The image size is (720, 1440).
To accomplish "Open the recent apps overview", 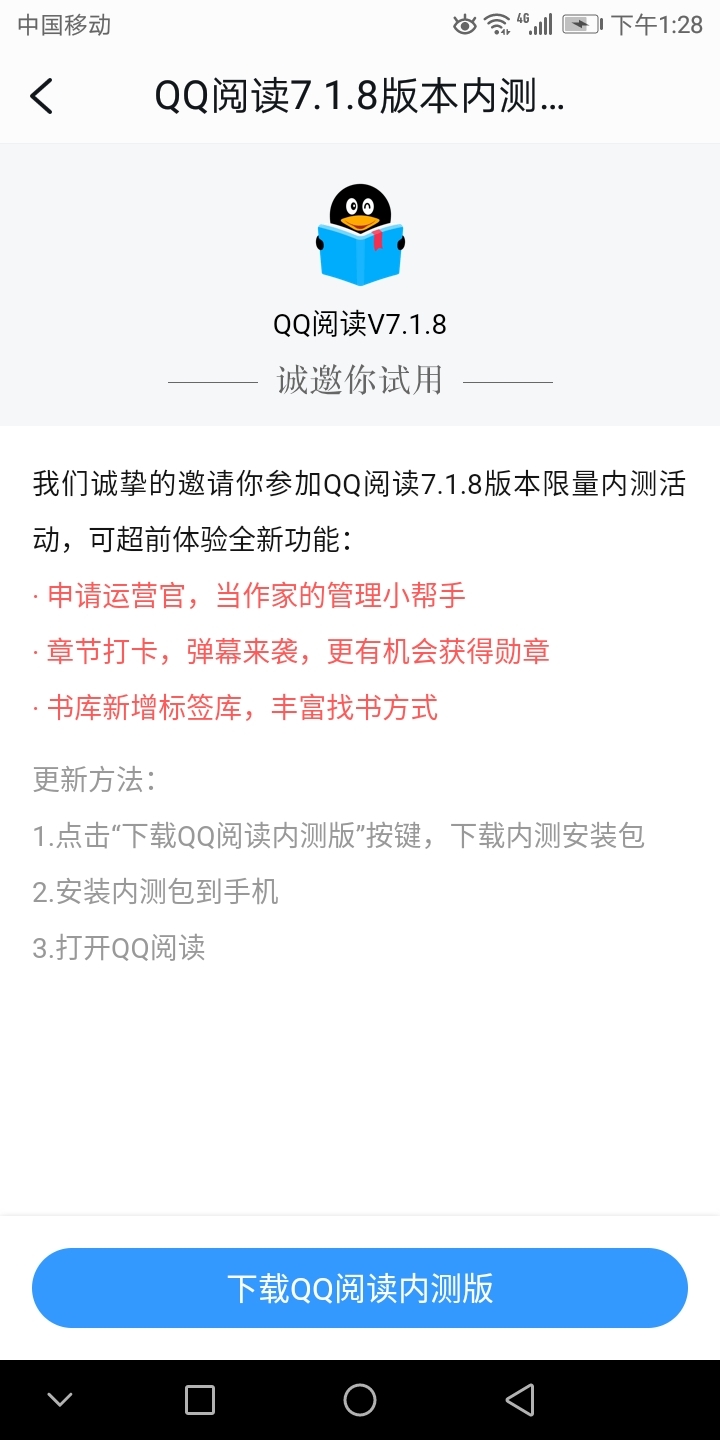I will click(200, 1400).
